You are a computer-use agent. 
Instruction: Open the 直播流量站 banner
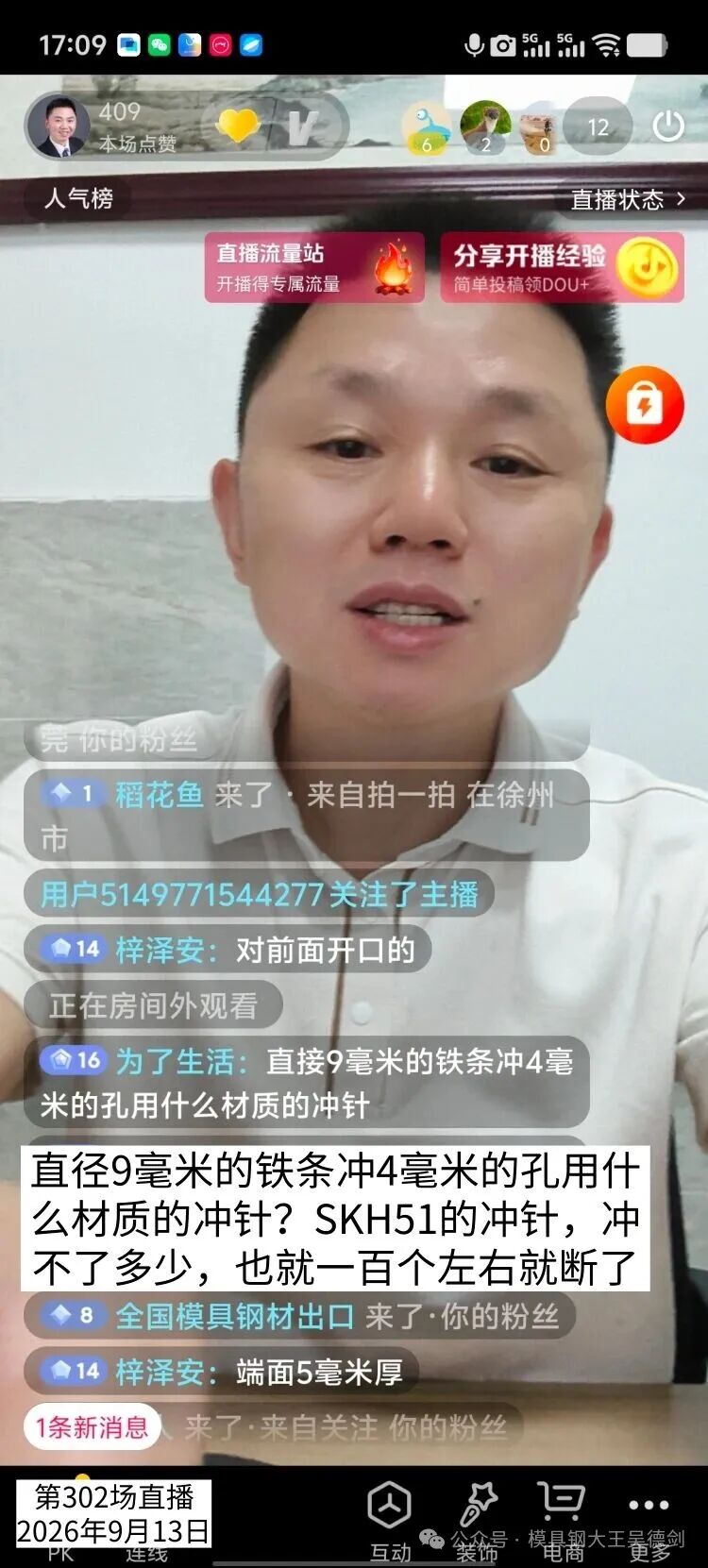click(x=313, y=267)
